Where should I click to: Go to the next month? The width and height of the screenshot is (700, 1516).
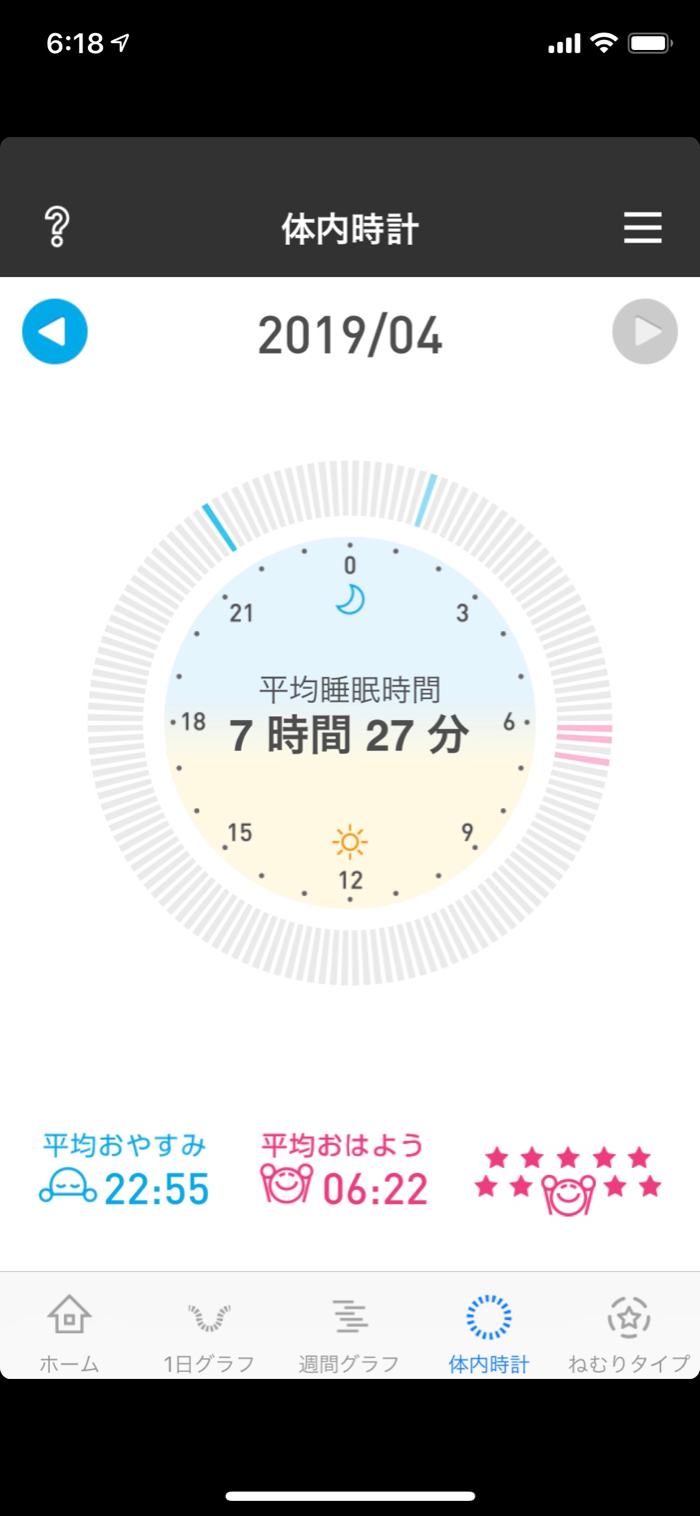click(x=645, y=332)
